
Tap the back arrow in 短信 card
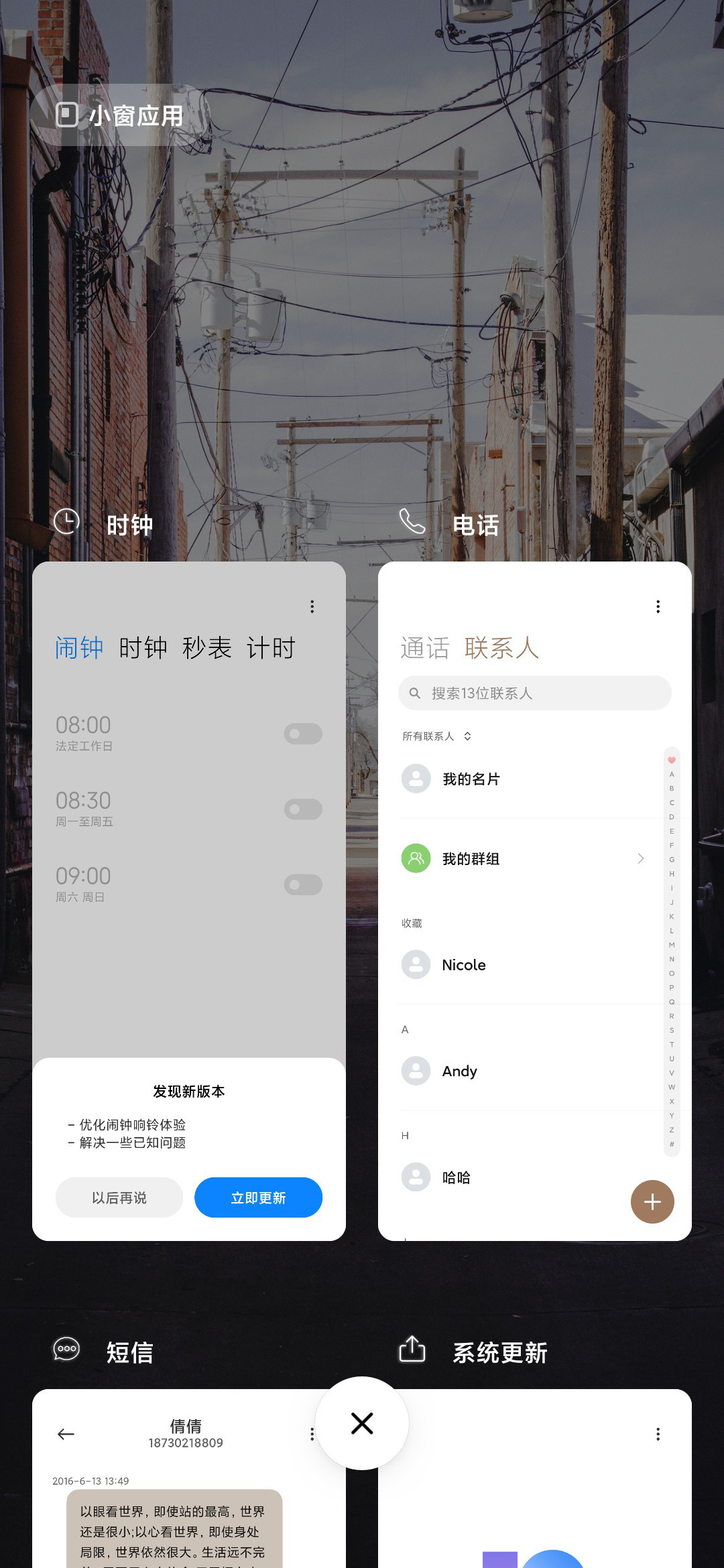(66, 1434)
